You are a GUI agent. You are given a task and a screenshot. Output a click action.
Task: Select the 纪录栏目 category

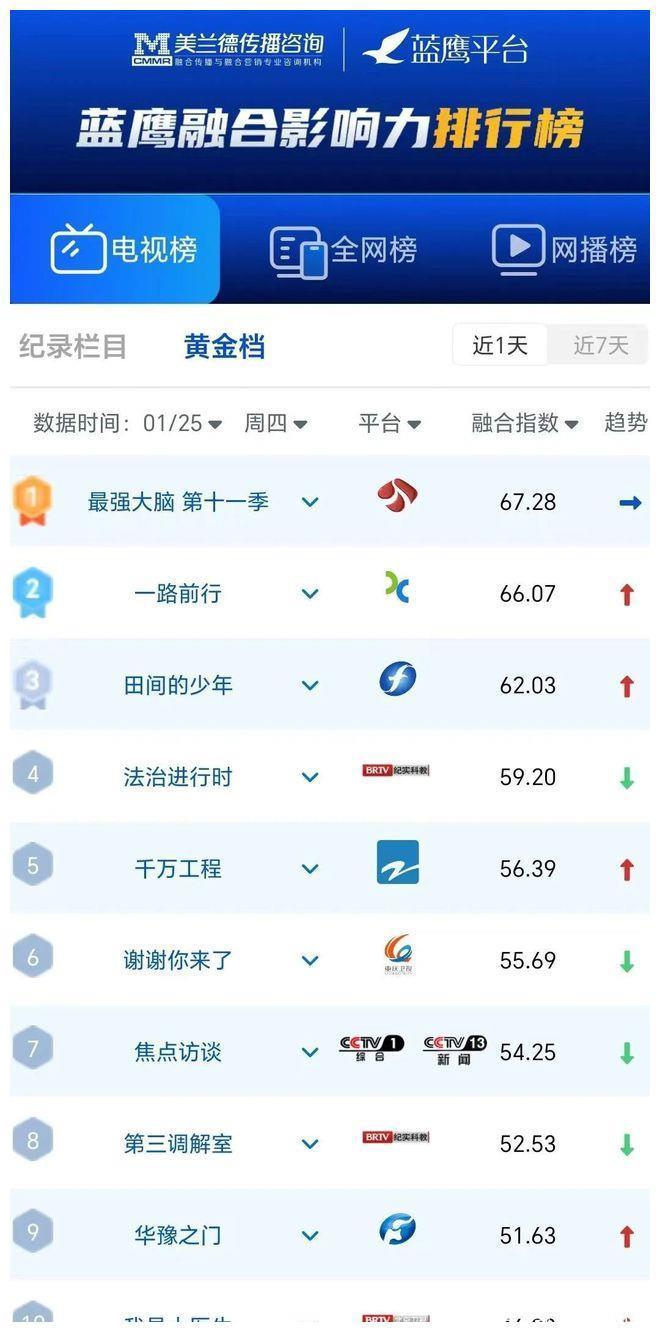pos(73,347)
